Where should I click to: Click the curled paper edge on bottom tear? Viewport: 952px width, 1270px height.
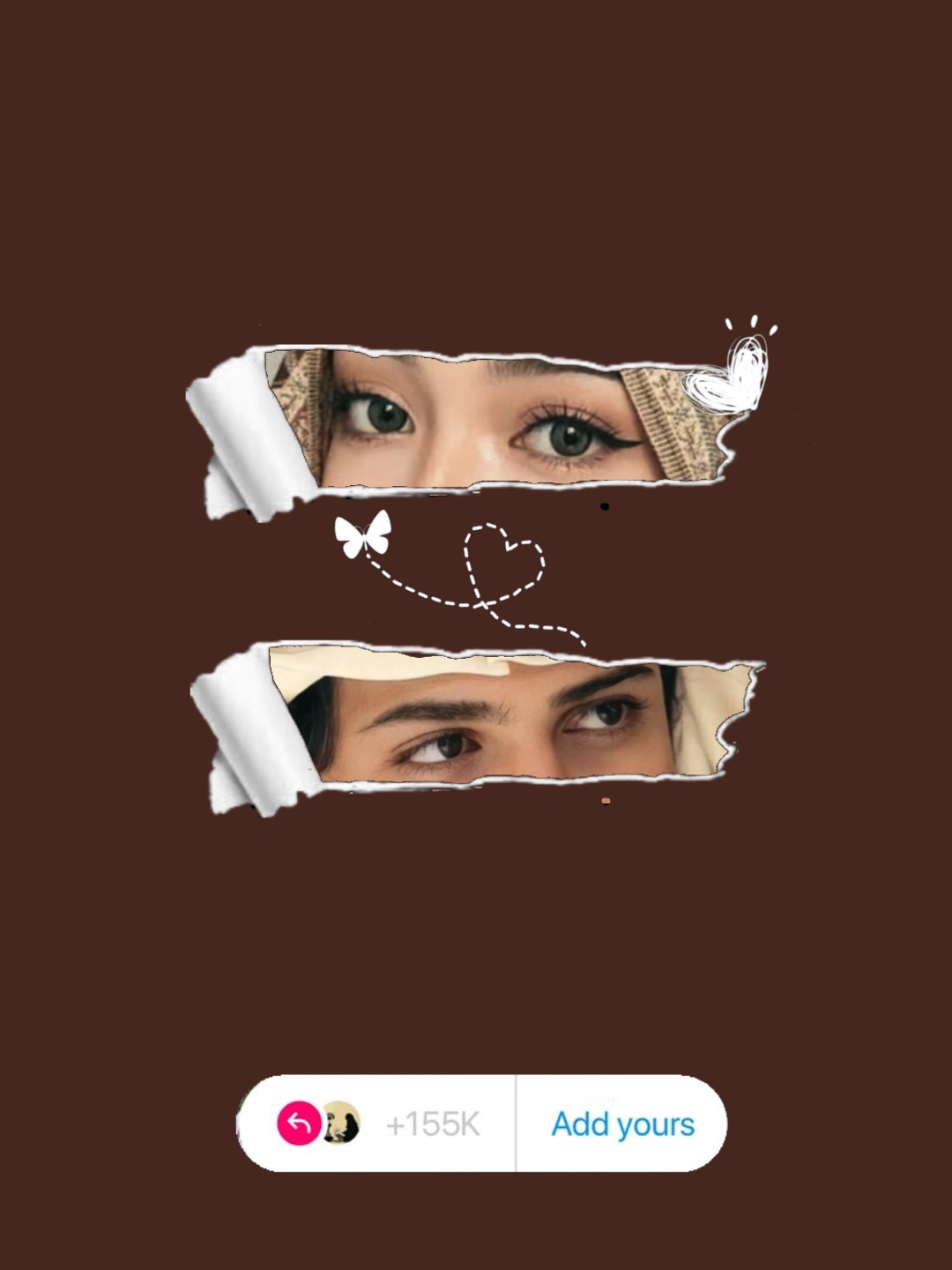click(247, 732)
